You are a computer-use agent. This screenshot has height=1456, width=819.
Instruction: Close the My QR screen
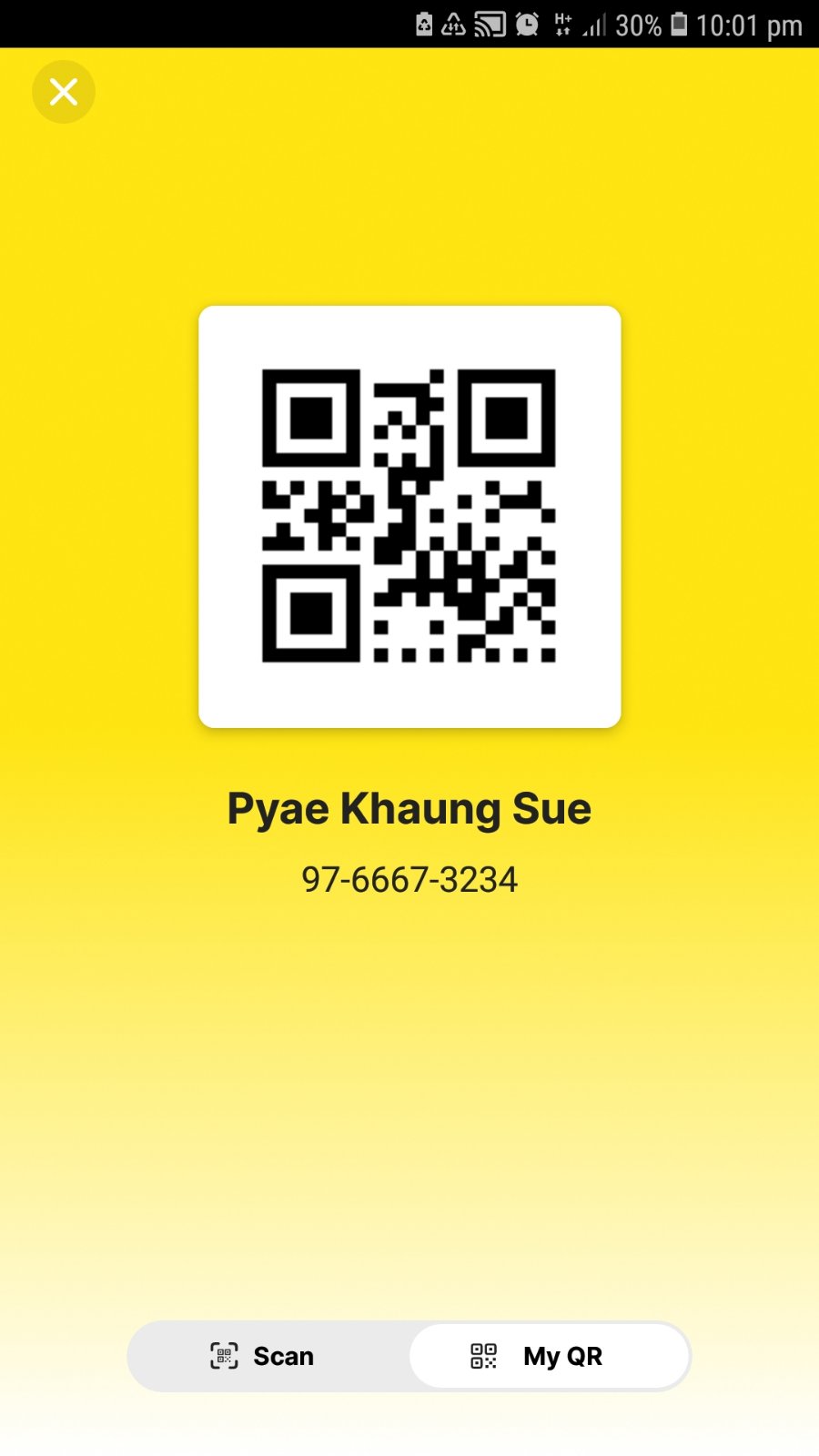[x=64, y=92]
